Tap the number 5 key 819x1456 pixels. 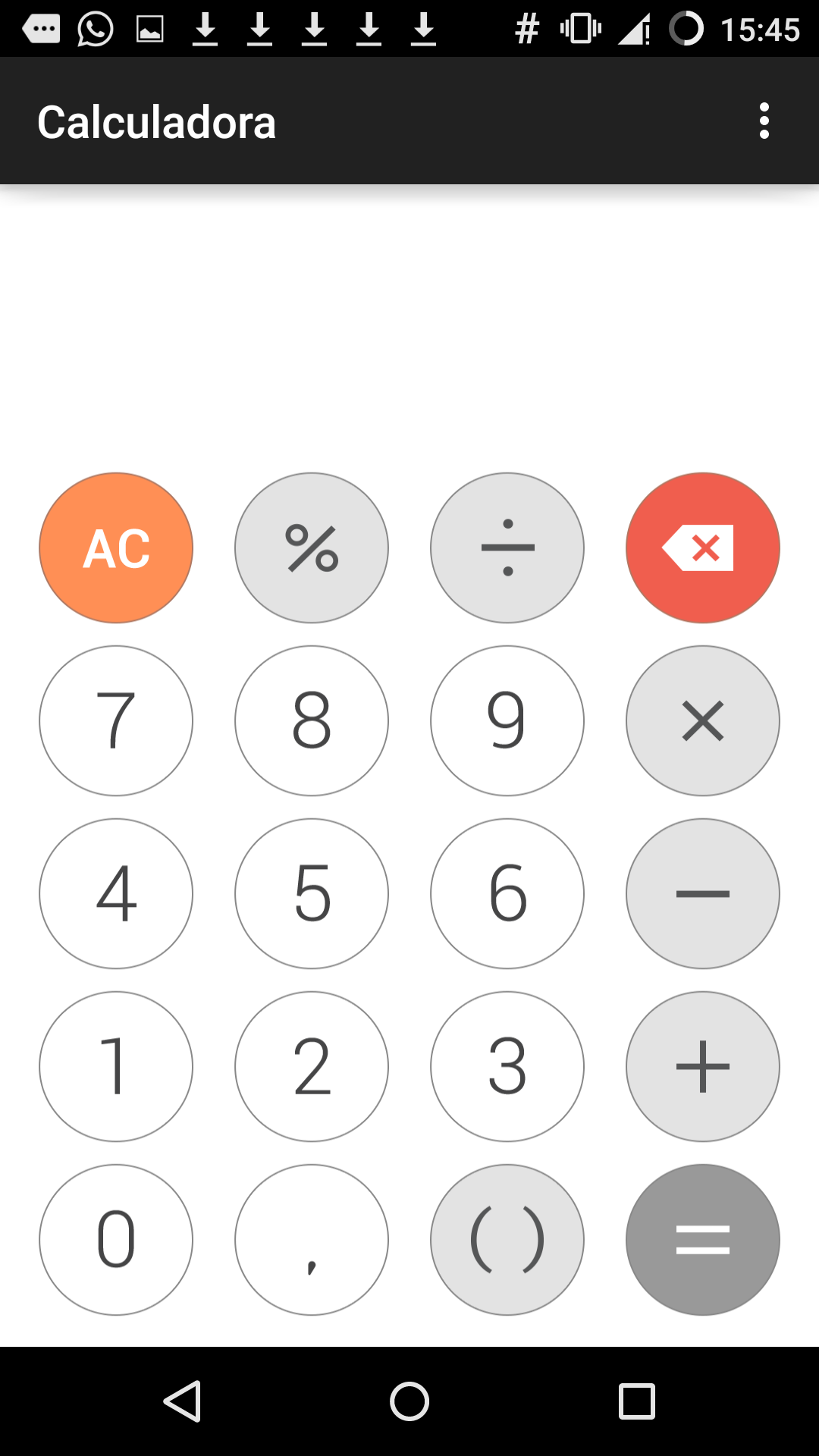pyautogui.click(x=312, y=894)
